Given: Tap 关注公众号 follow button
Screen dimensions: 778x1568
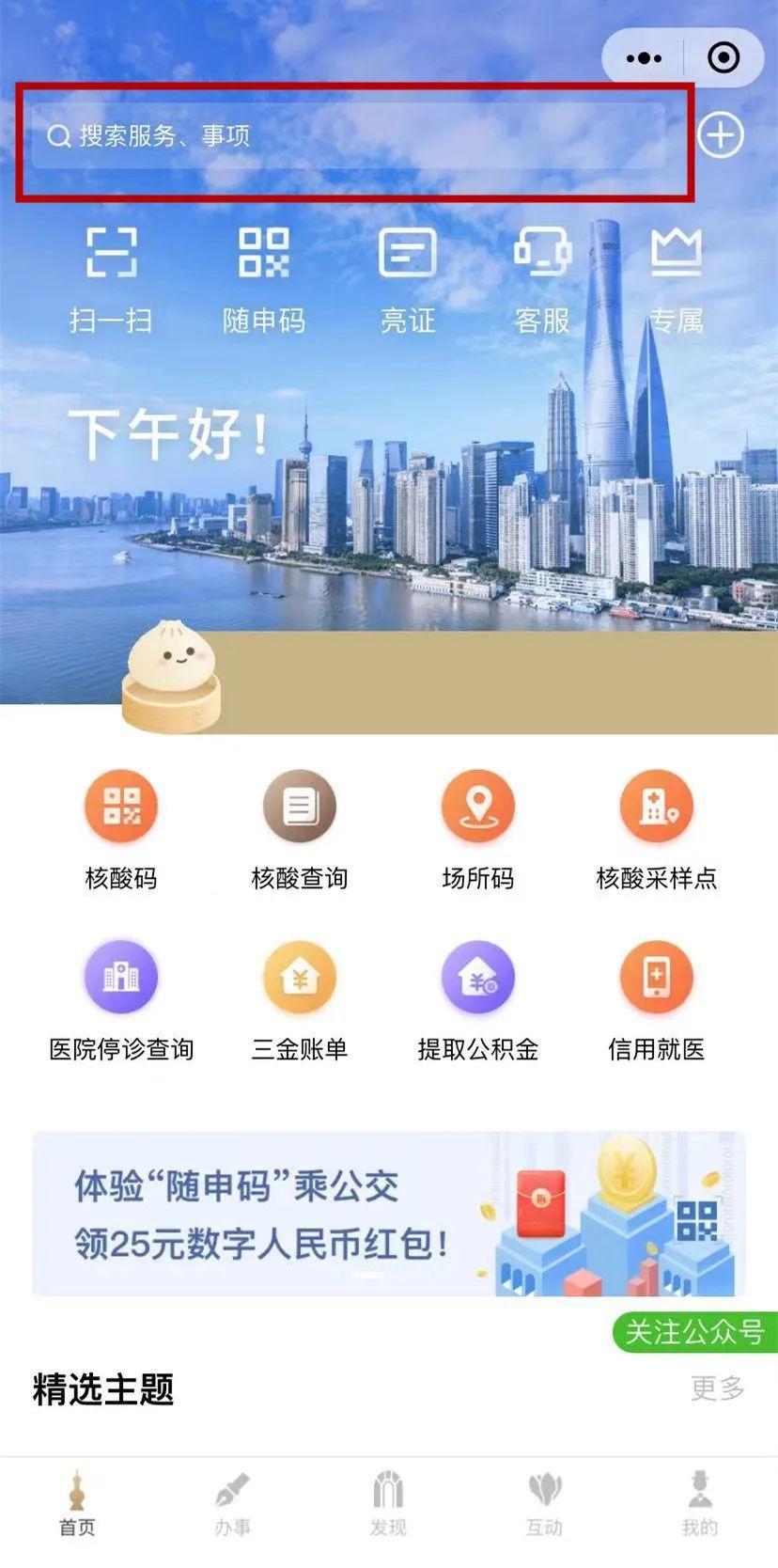Looking at the screenshot, I should pyautogui.click(x=694, y=1332).
